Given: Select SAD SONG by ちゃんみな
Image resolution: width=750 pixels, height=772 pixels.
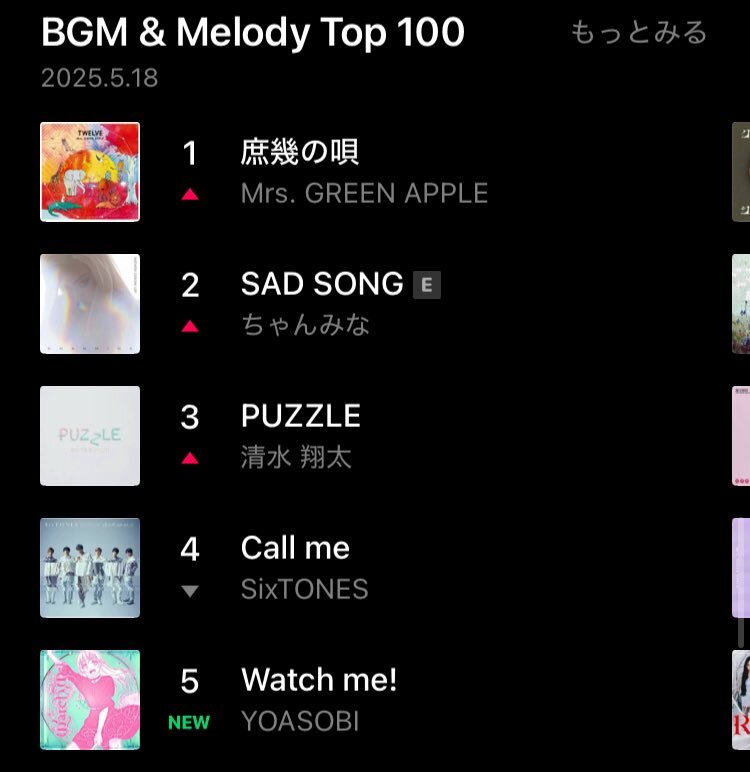Looking at the screenshot, I should [x=321, y=285].
